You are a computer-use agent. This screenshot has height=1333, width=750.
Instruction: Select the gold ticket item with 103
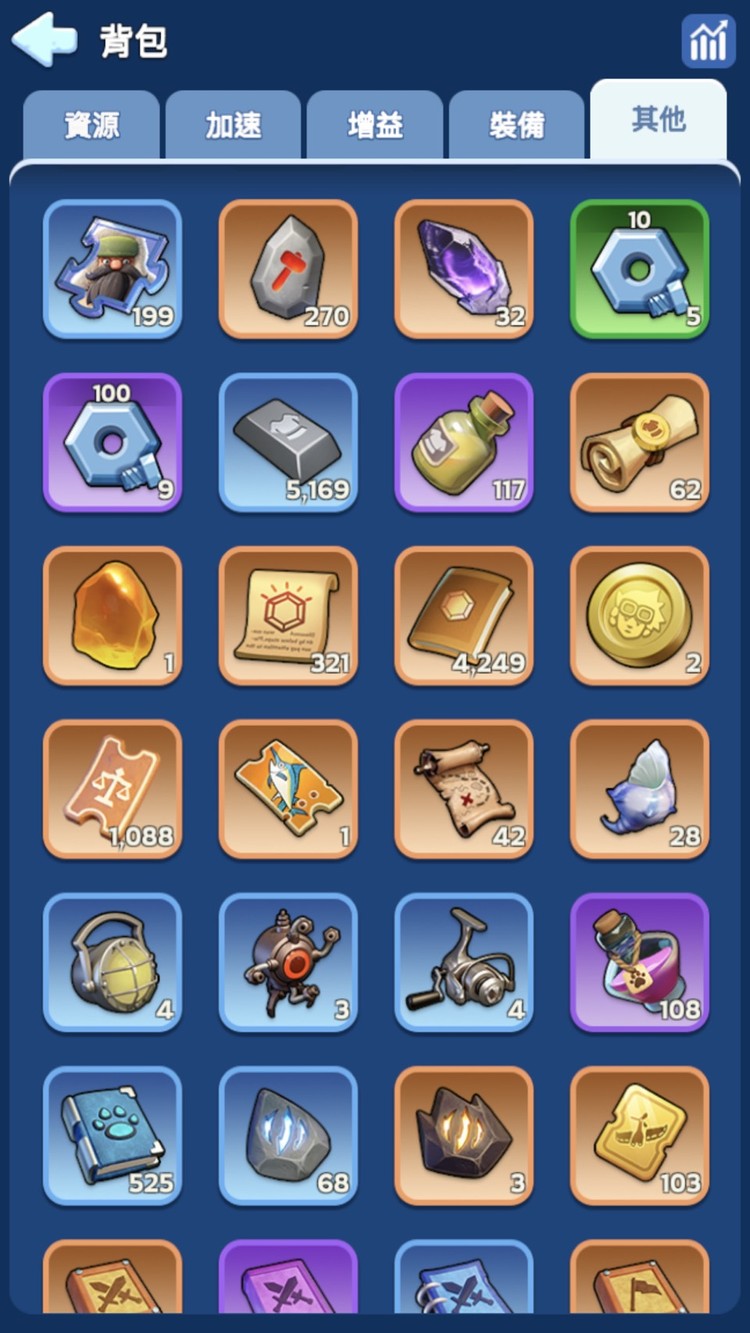(x=640, y=1135)
